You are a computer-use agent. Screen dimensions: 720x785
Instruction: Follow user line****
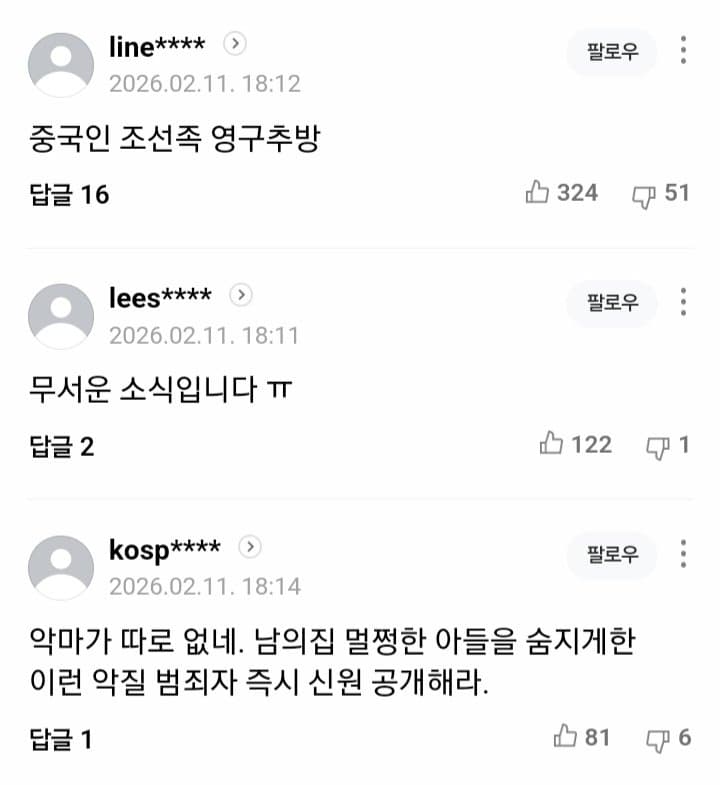612,52
